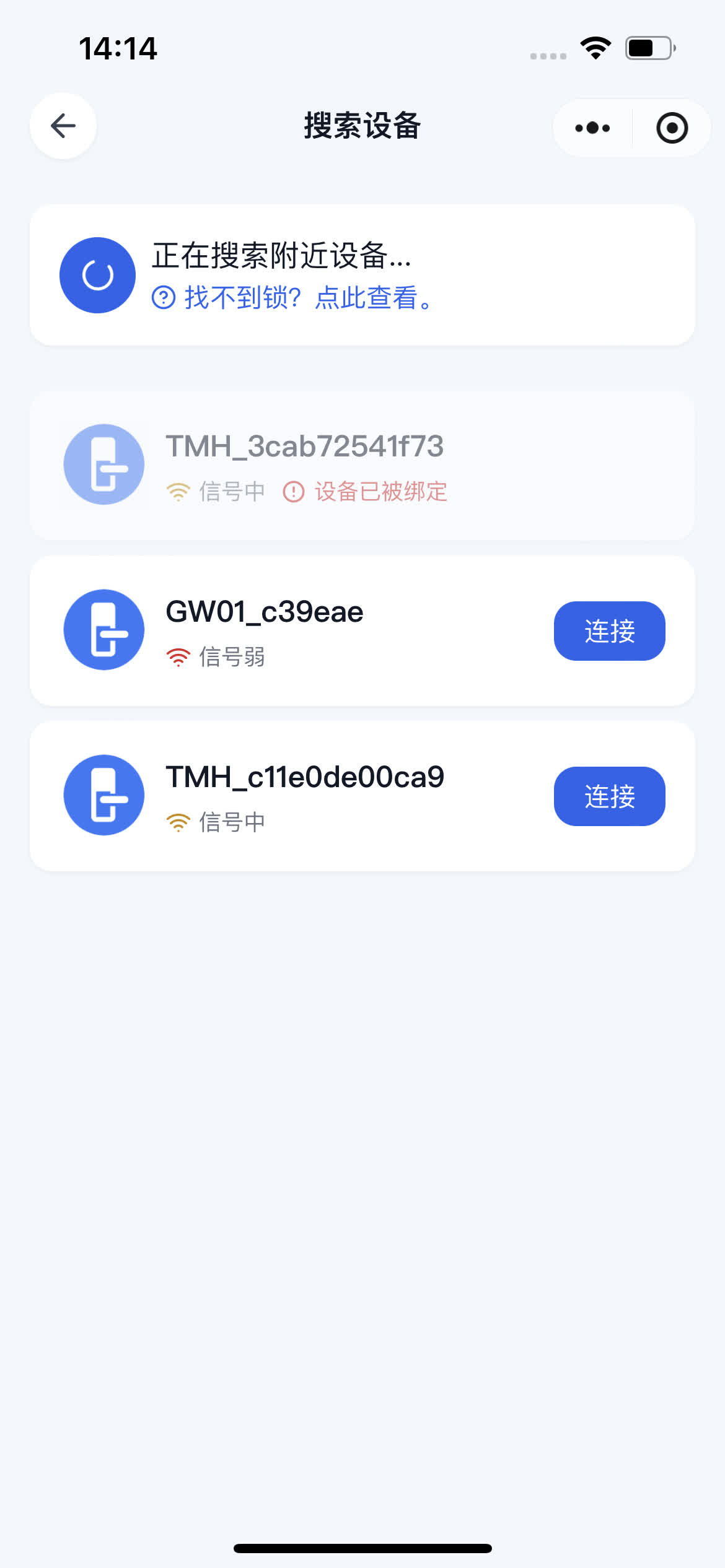Click the spinning search progress icon
Viewport: 725px width, 1568px height.
point(97,274)
